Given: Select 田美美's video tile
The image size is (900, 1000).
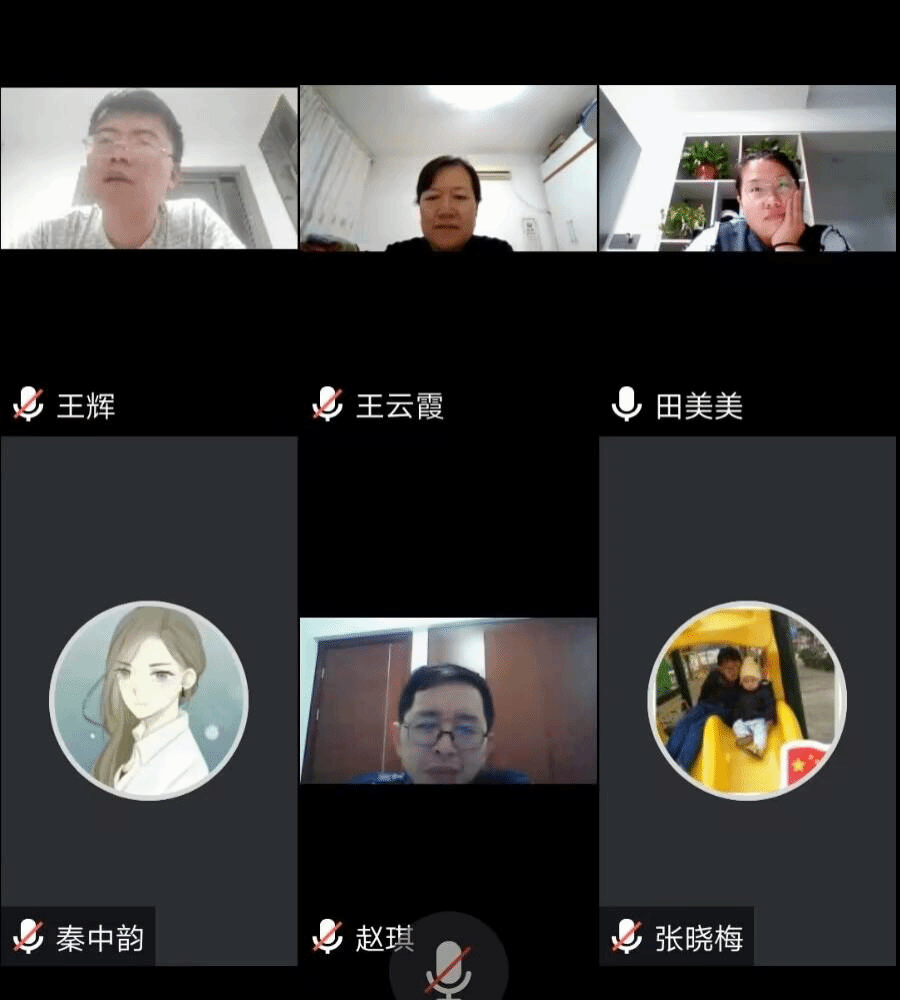Looking at the screenshot, I should pyautogui.click(x=747, y=168).
